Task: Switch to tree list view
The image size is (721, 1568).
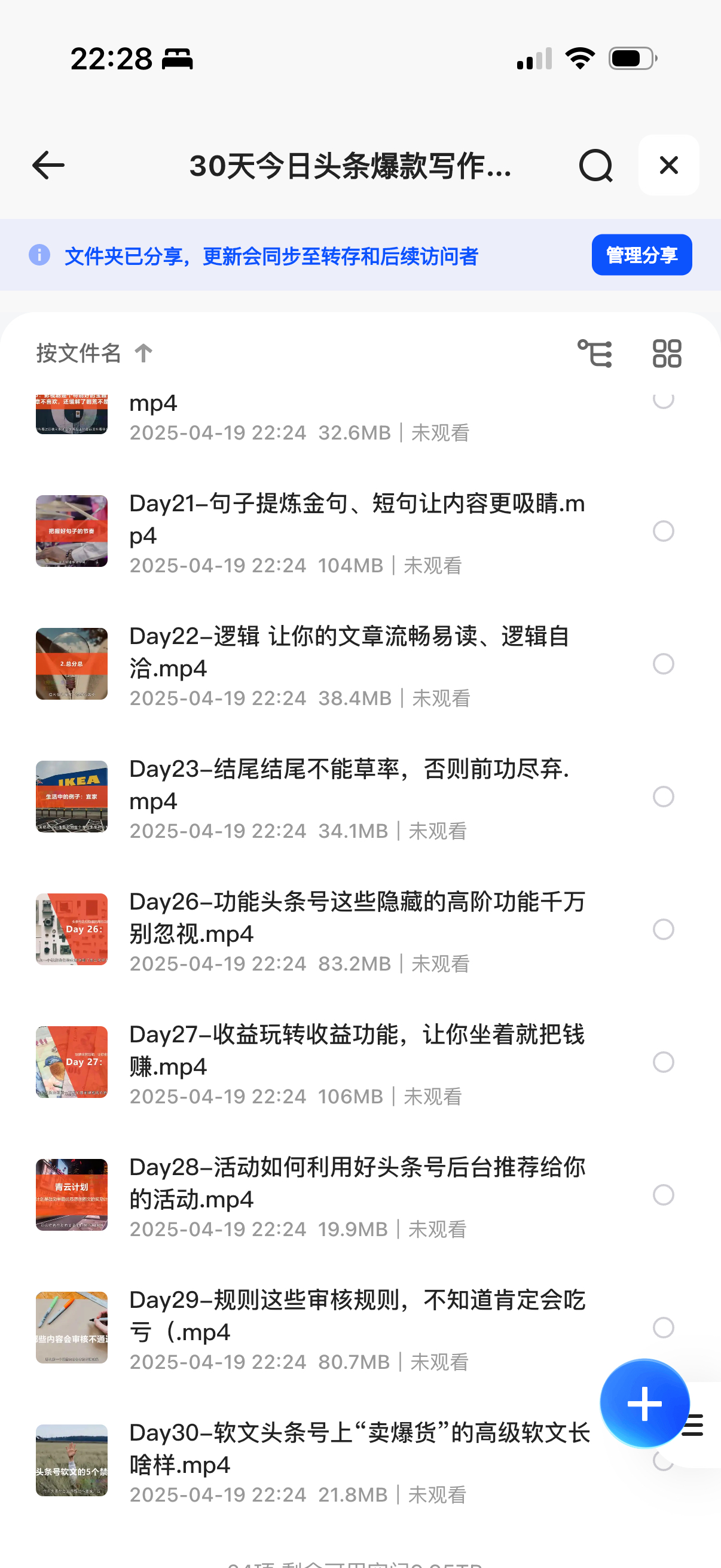Action: [594, 353]
